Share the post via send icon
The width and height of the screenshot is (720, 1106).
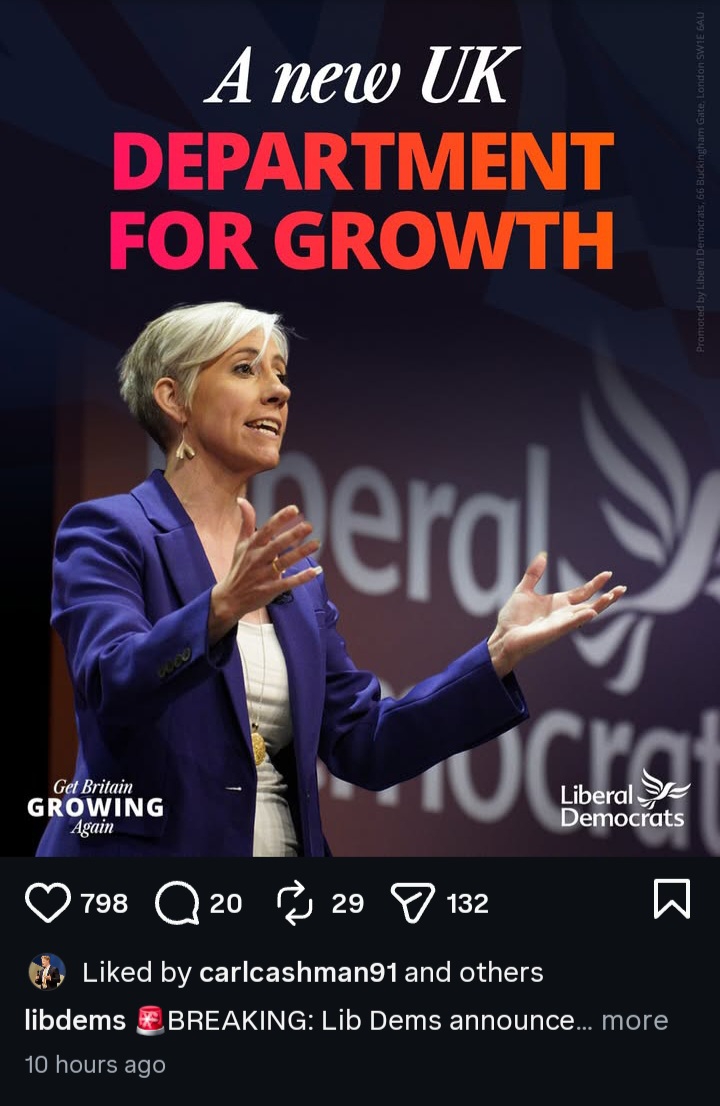[412, 902]
